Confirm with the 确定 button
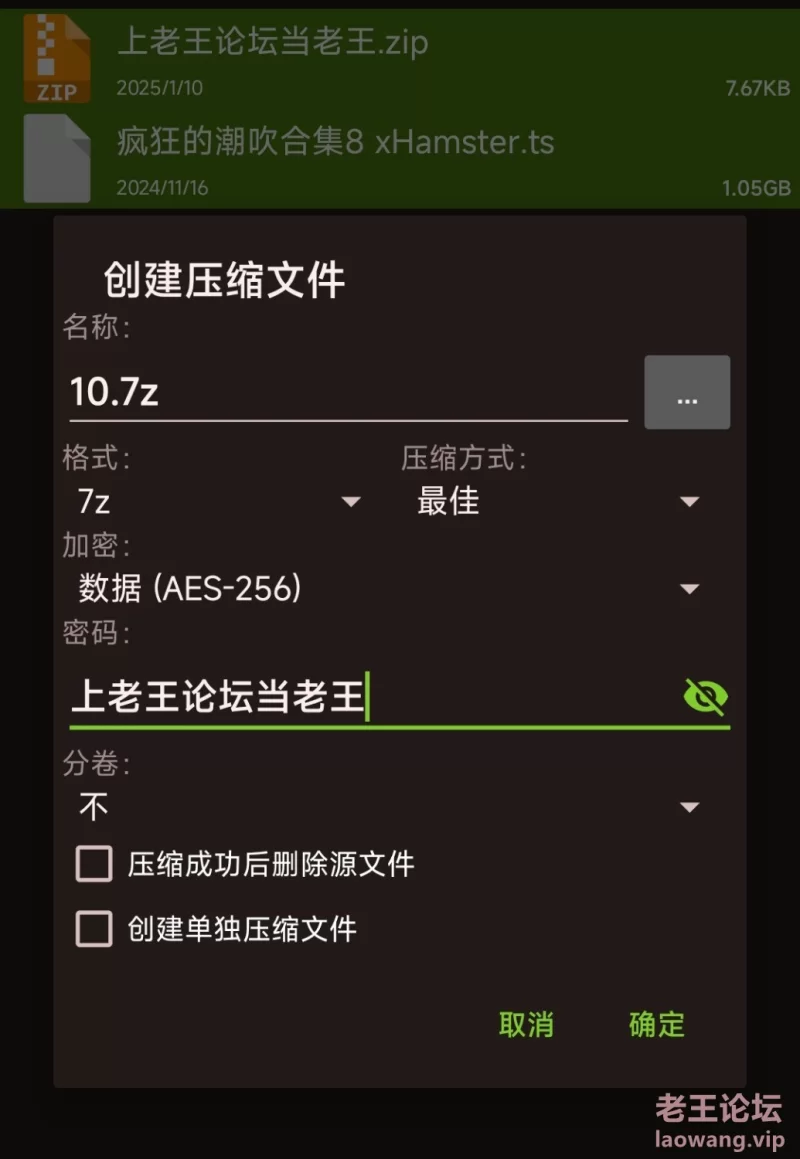This screenshot has height=1159, width=800. click(657, 1024)
